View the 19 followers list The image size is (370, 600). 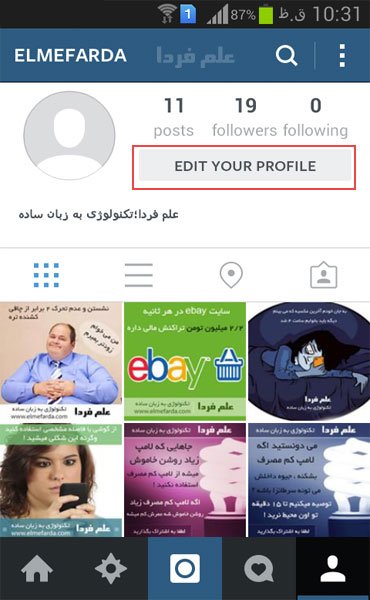[x=244, y=117]
